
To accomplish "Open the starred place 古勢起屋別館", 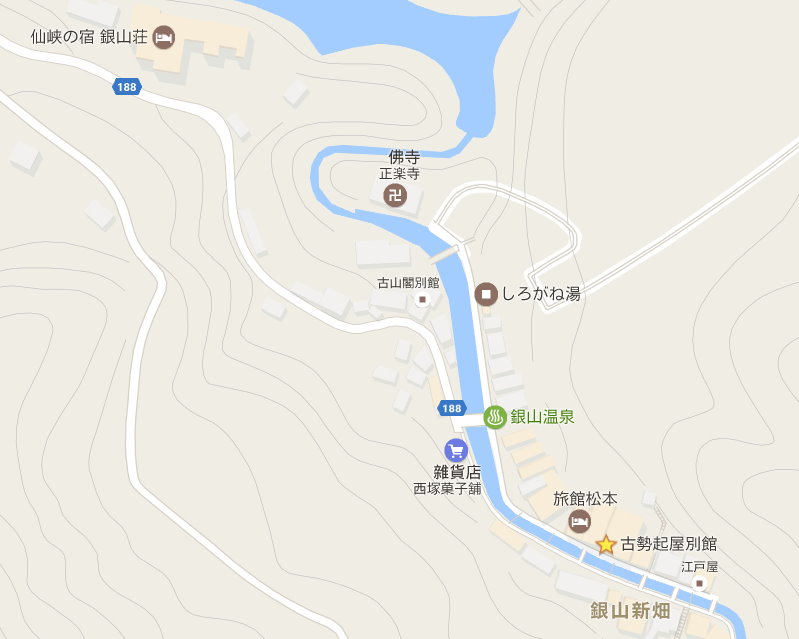I will [606, 544].
